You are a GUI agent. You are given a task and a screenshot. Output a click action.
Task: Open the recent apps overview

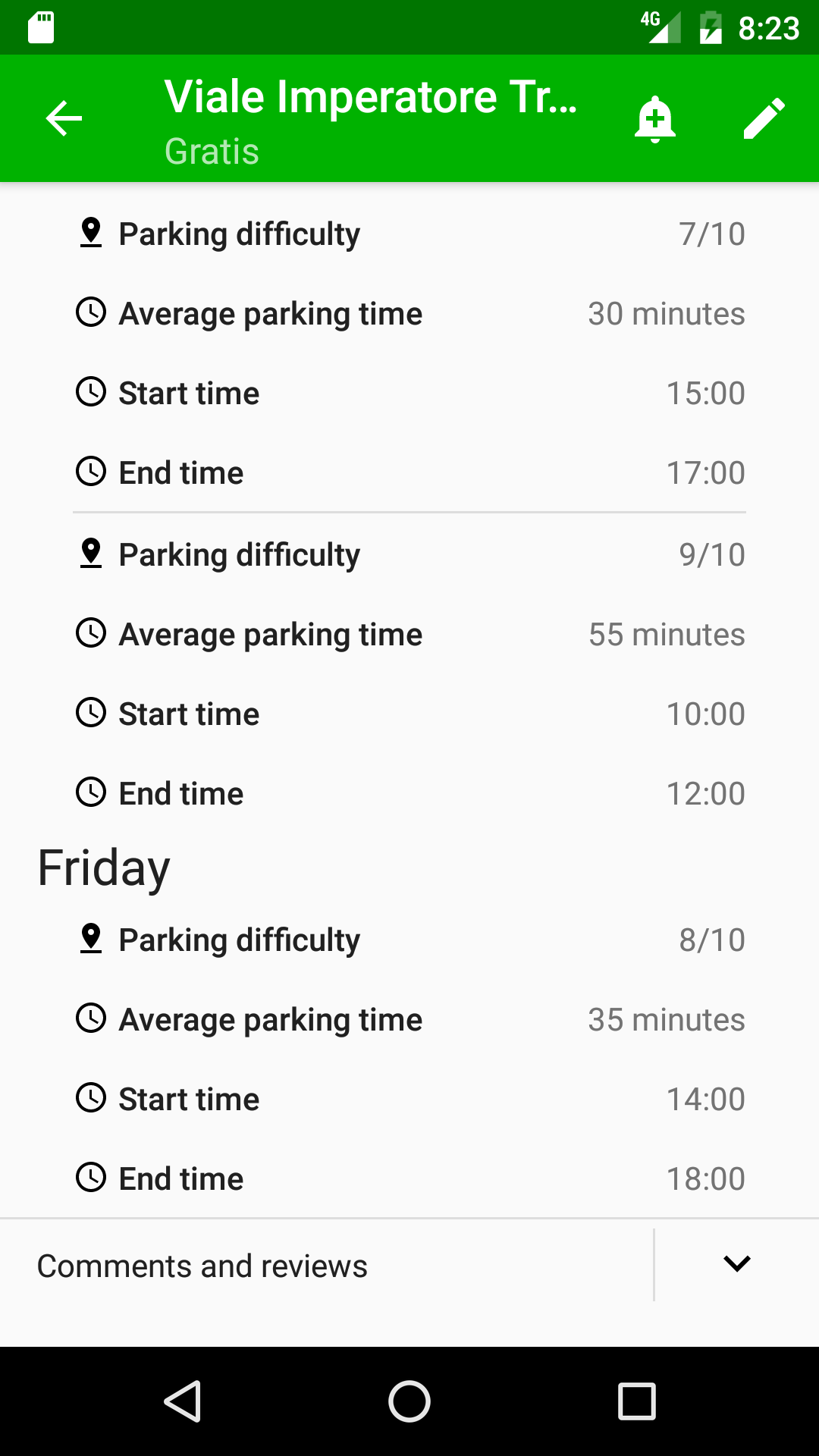click(636, 1401)
